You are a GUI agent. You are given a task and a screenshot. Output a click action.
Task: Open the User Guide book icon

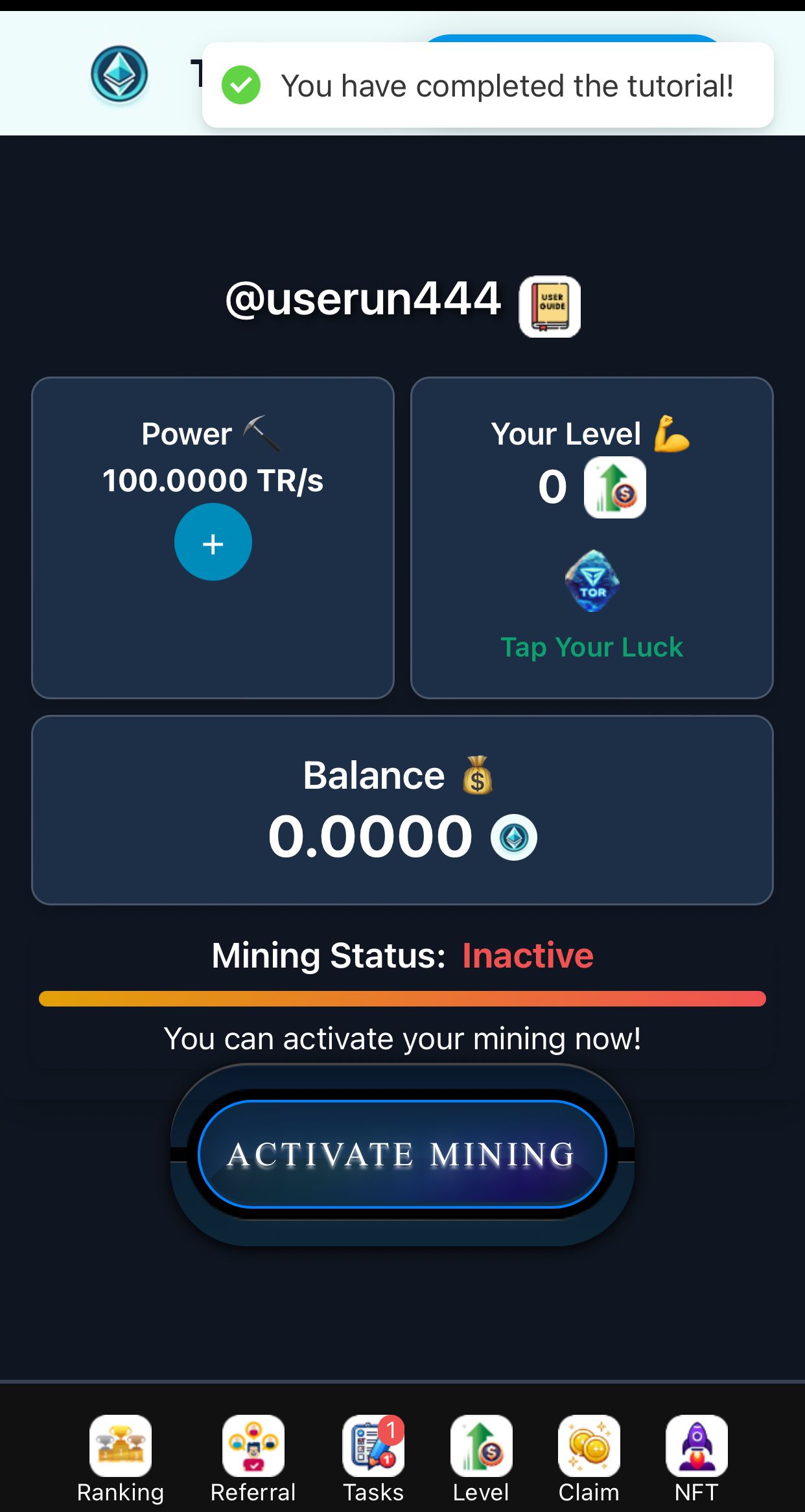[x=548, y=305]
